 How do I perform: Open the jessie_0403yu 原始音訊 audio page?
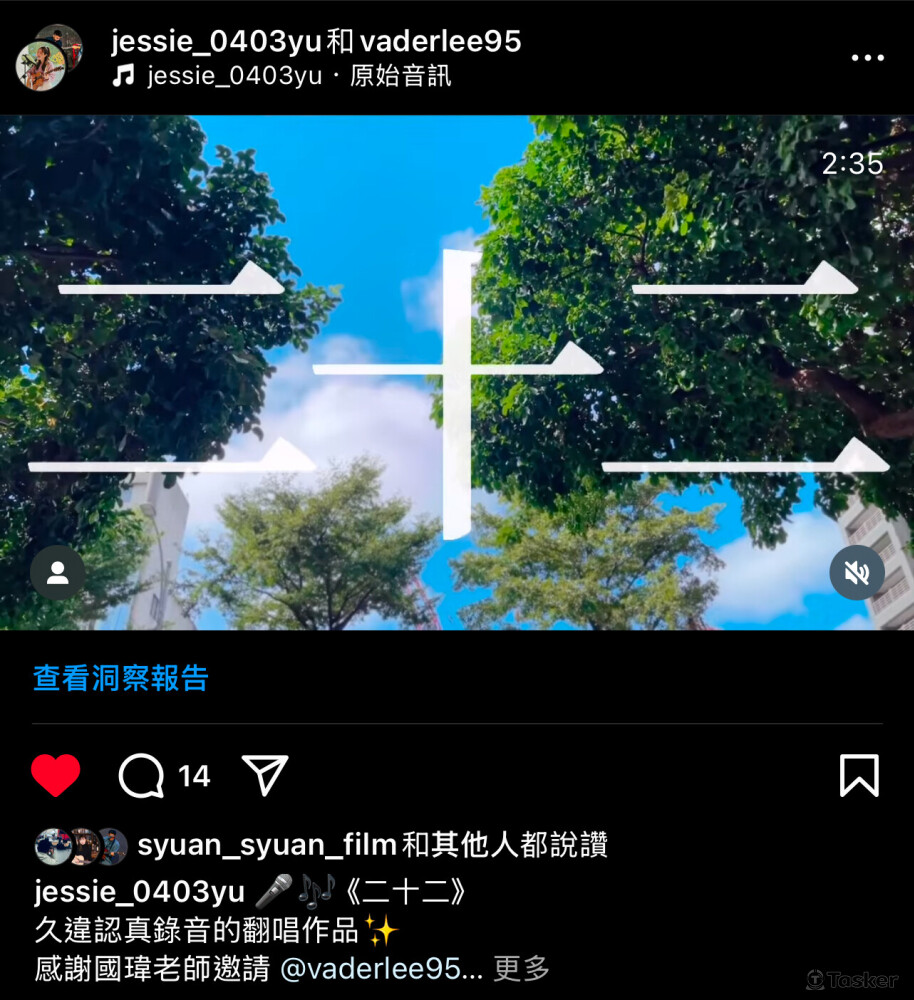298,76
